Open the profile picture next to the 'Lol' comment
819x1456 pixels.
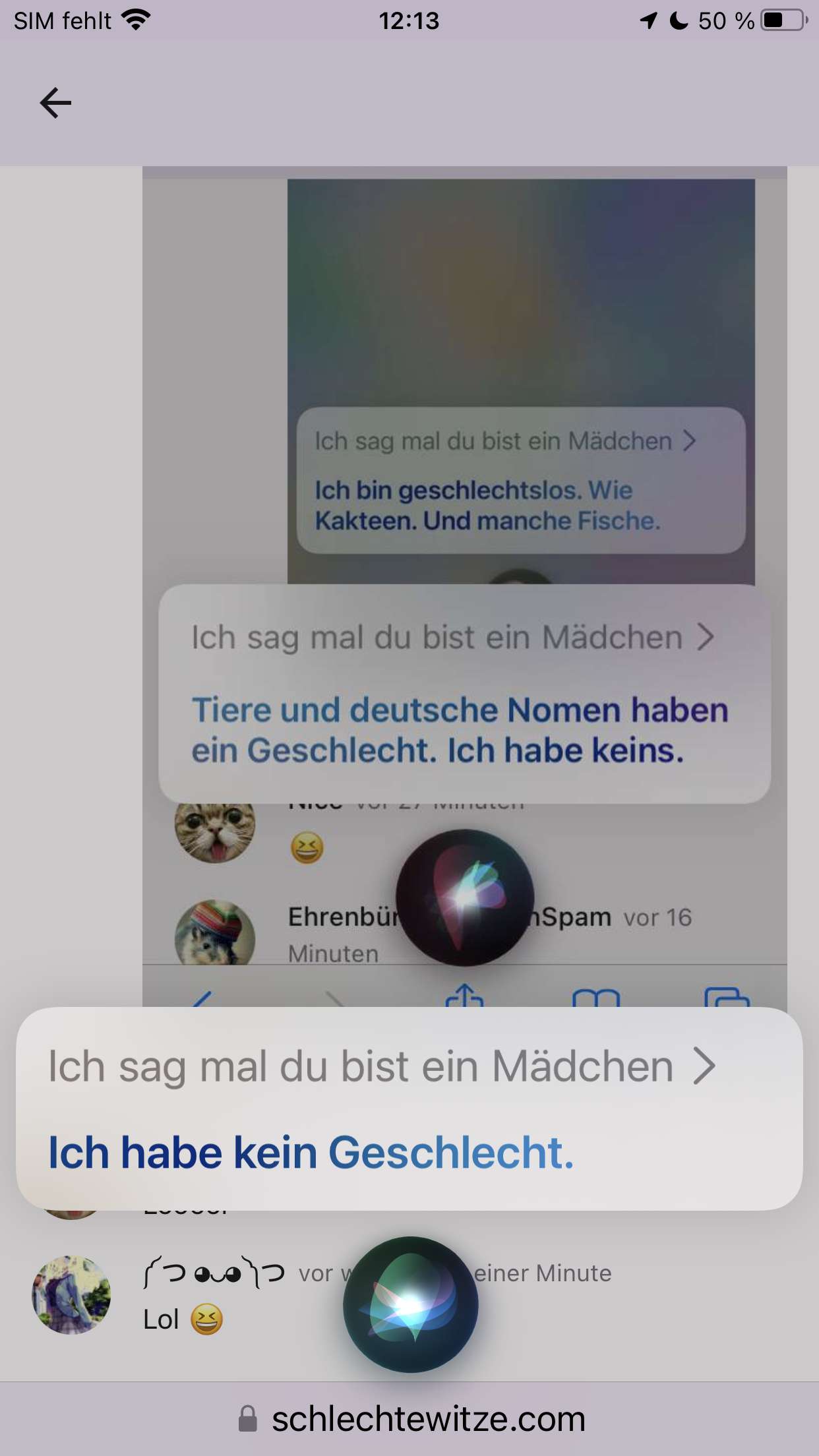(x=71, y=1295)
